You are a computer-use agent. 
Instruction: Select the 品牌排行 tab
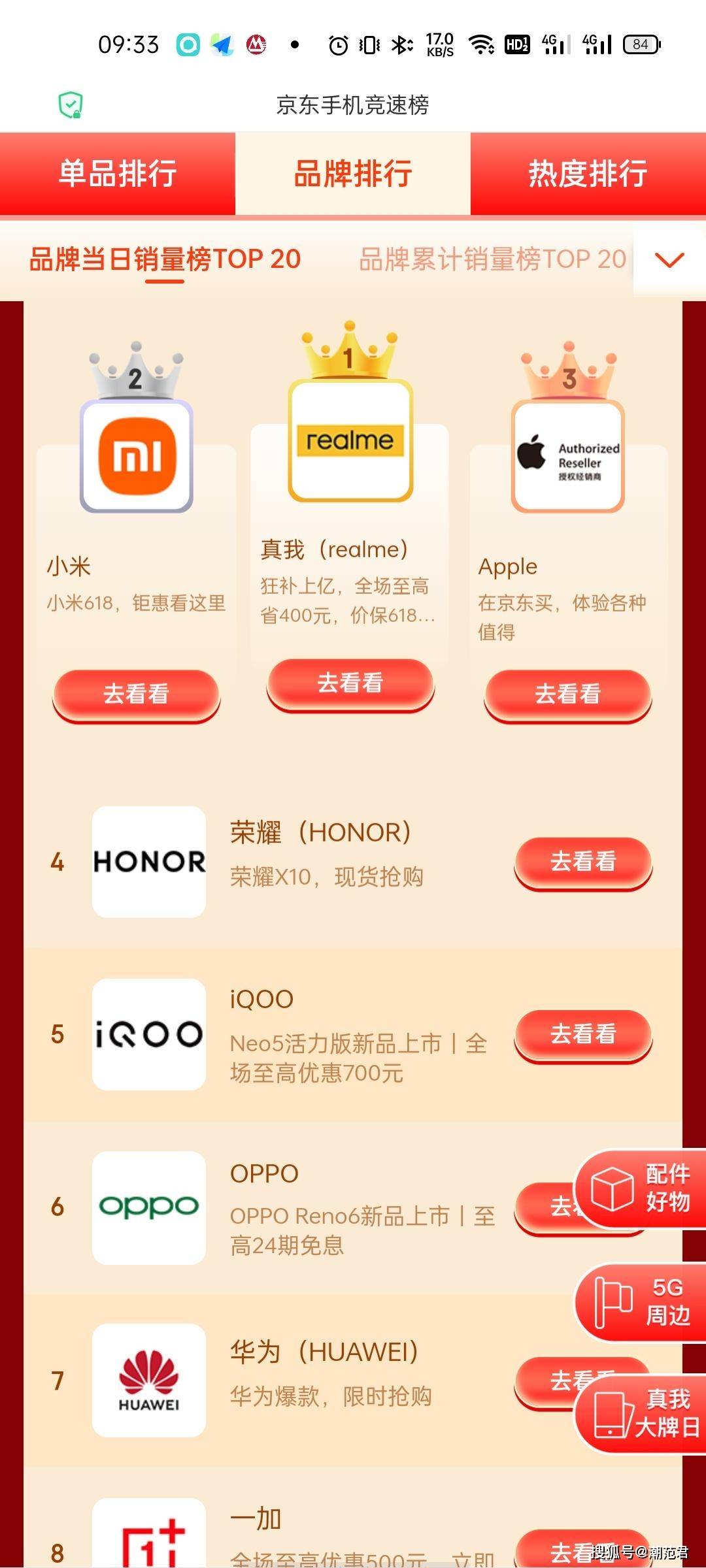click(x=353, y=174)
